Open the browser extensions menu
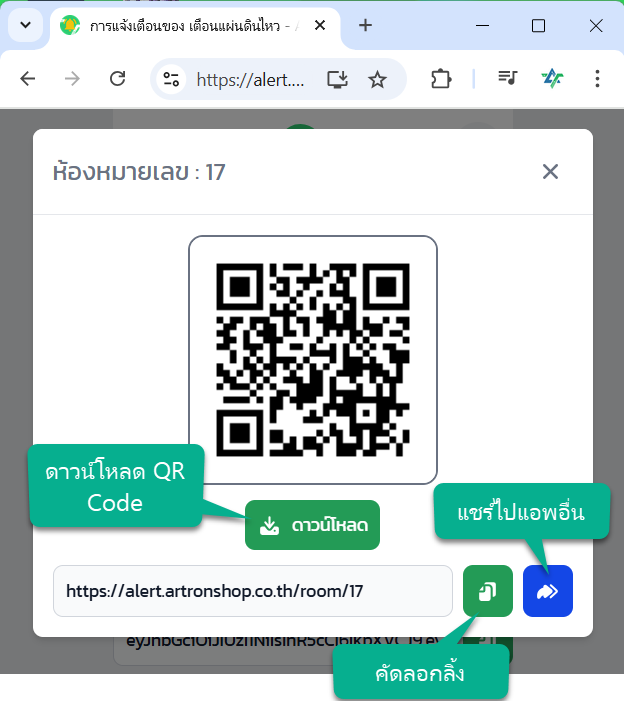624x701 pixels. 441,79
